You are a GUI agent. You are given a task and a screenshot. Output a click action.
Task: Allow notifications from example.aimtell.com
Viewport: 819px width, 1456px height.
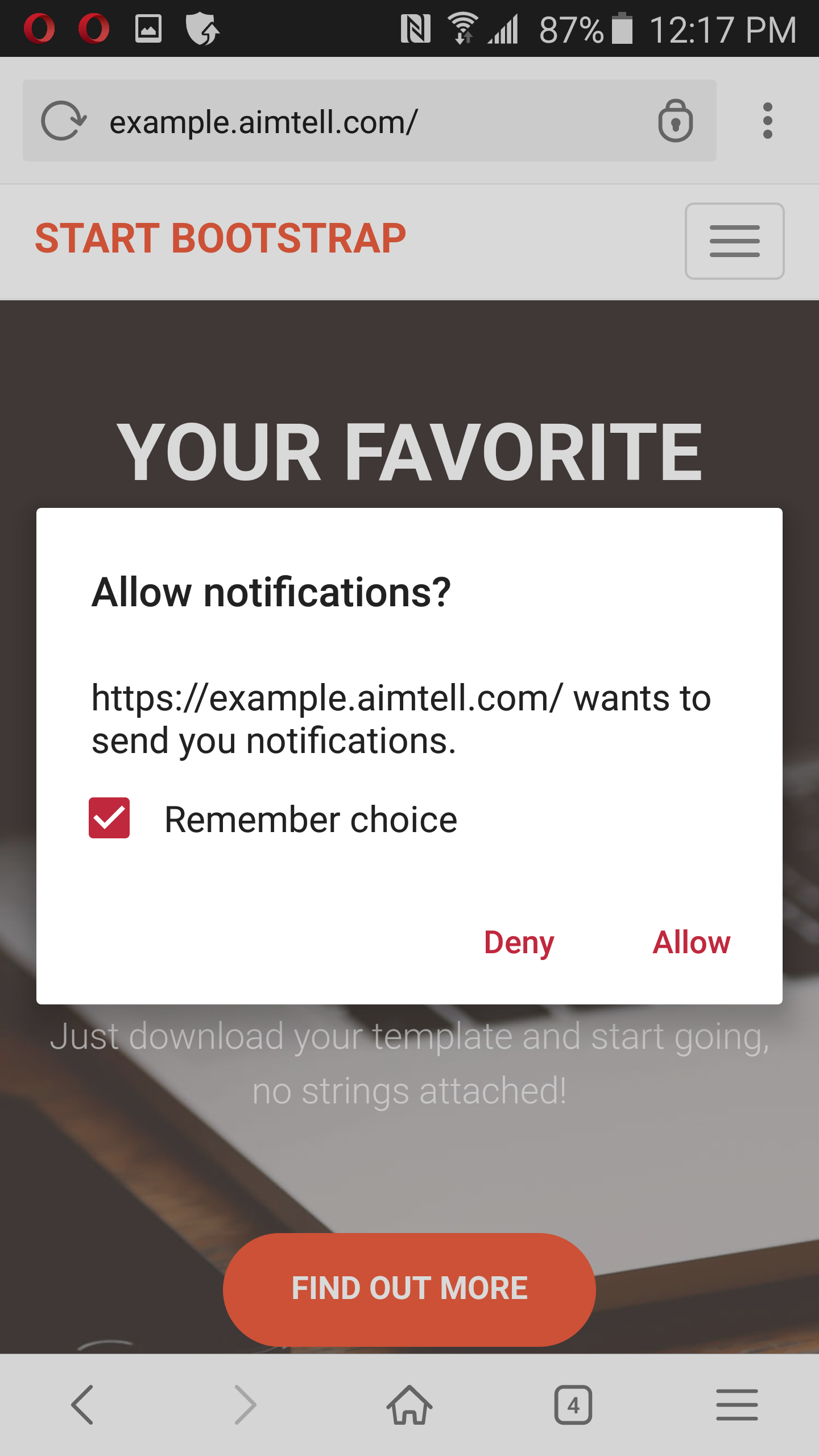690,942
